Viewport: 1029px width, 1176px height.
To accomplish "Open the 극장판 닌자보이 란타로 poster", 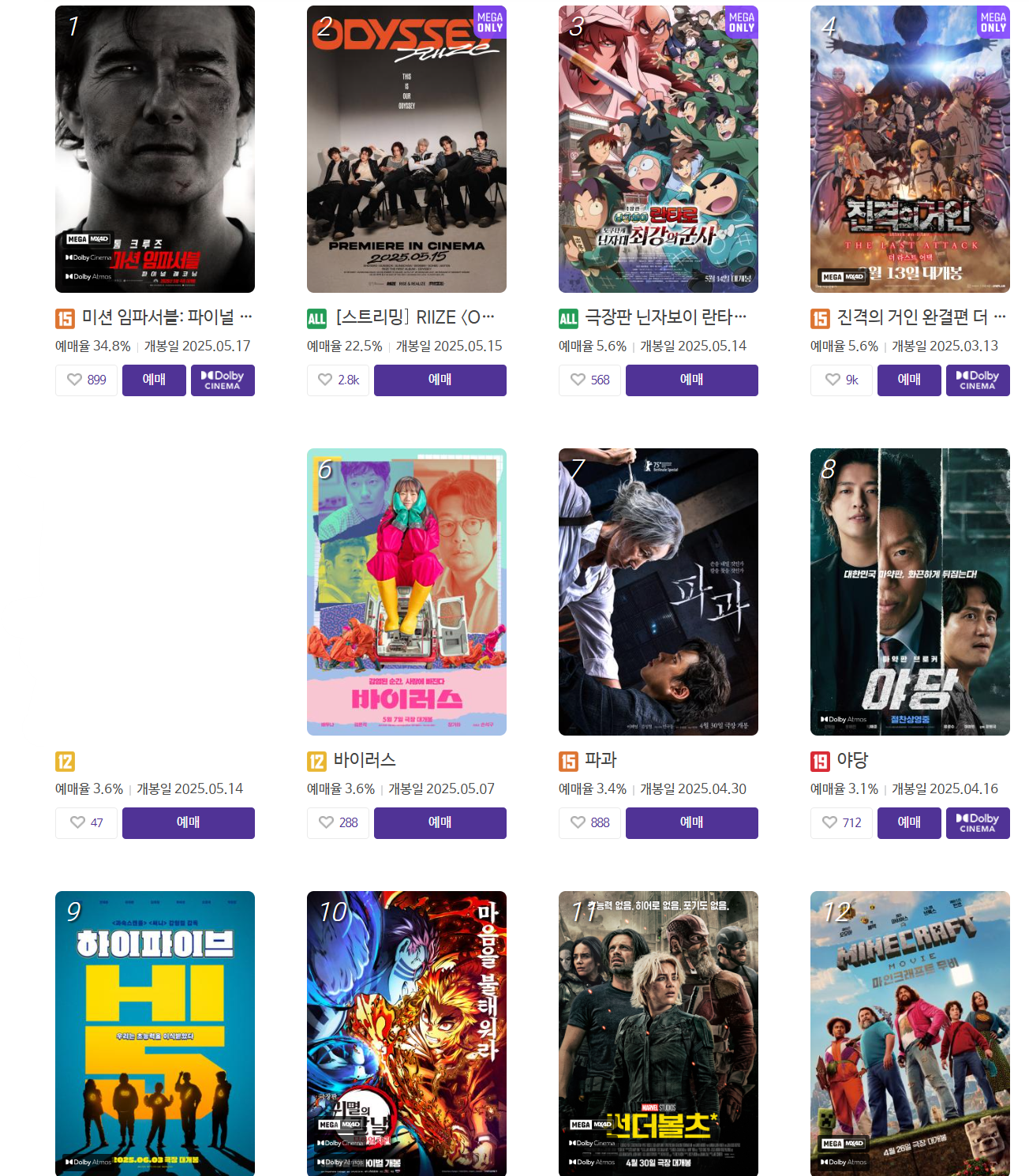I will [x=658, y=149].
